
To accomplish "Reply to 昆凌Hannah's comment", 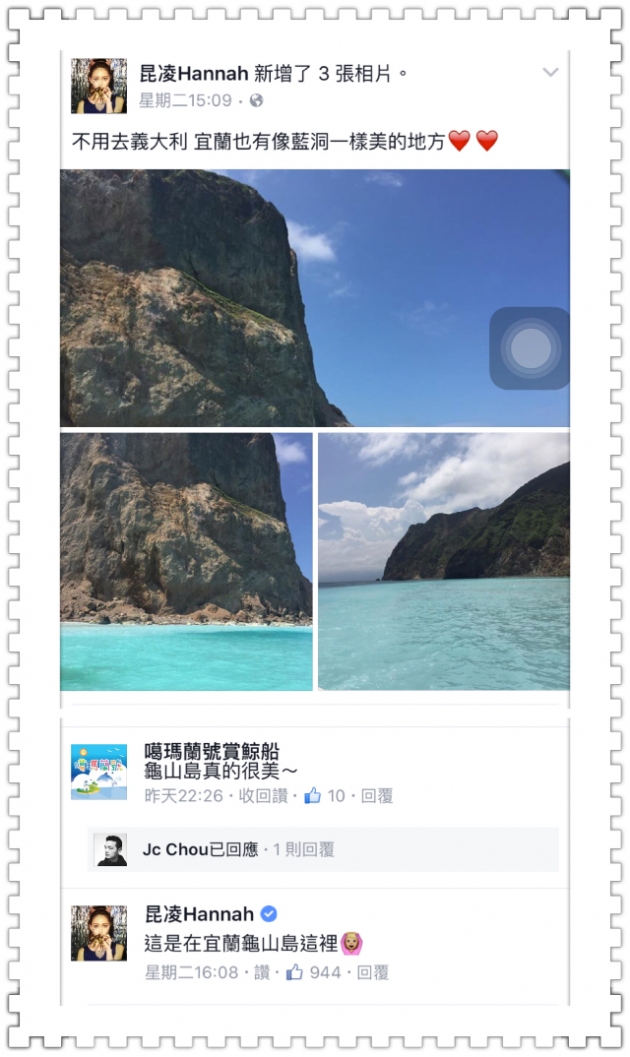I will pyautogui.click(x=373, y=972).
